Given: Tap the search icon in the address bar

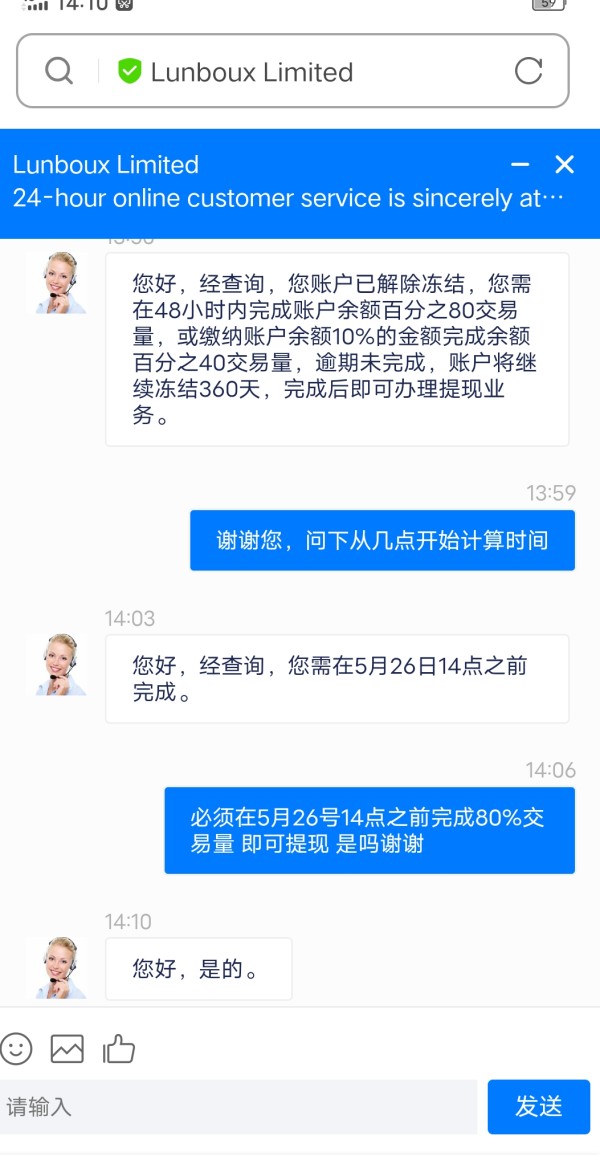Looking at the screenshot, I should tap(59, 72).
